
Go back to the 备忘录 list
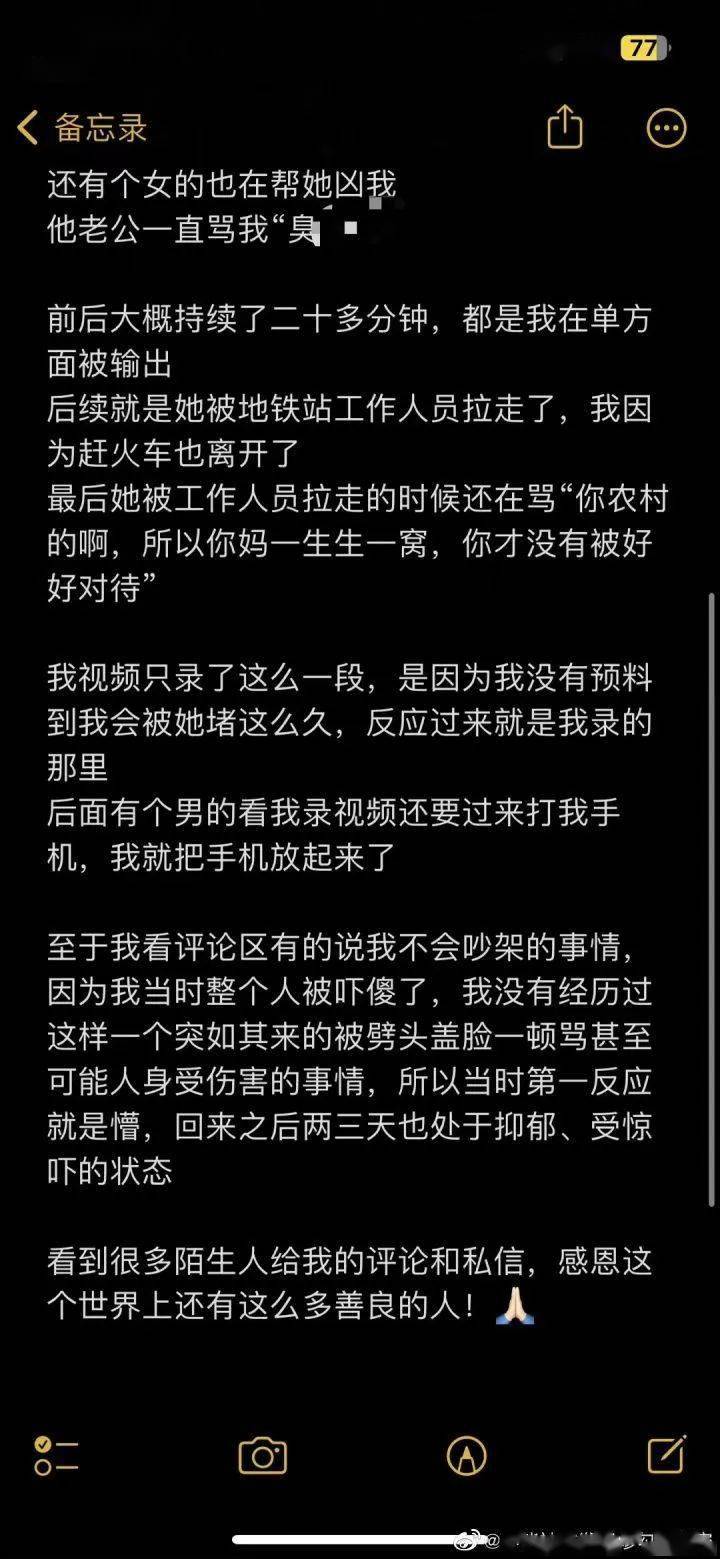(x=82, y=128)
